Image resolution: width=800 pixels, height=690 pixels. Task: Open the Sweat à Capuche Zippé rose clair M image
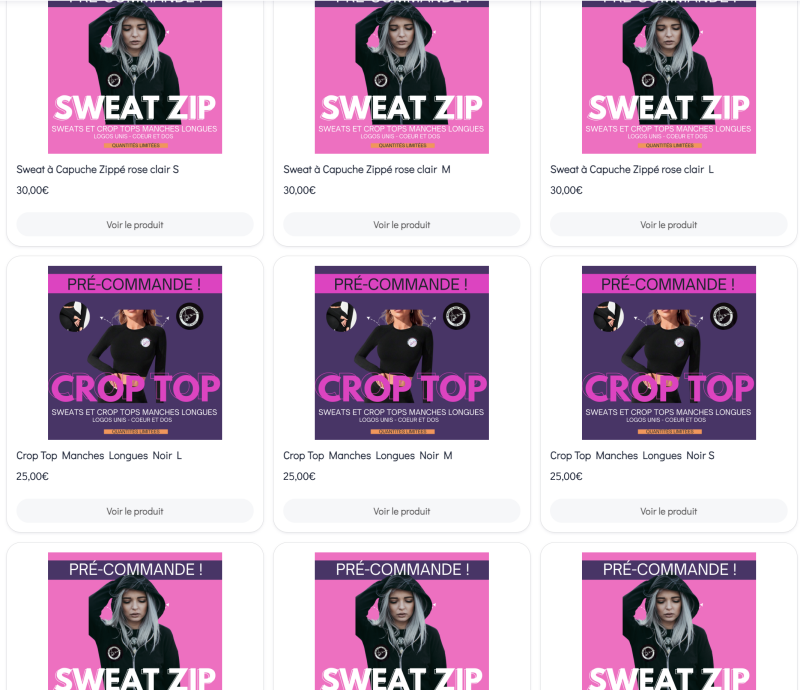401,75
